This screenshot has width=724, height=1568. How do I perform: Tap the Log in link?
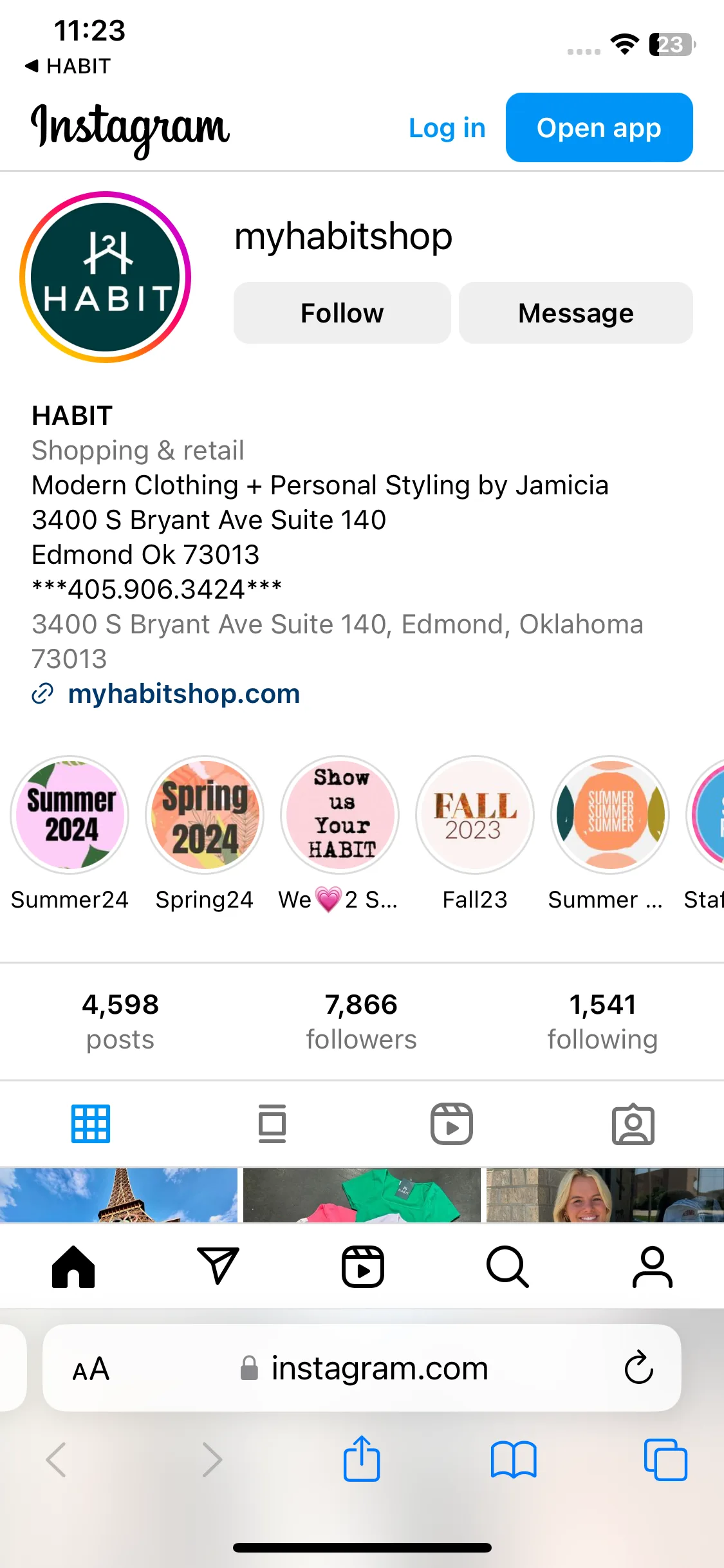coord(447,128)
